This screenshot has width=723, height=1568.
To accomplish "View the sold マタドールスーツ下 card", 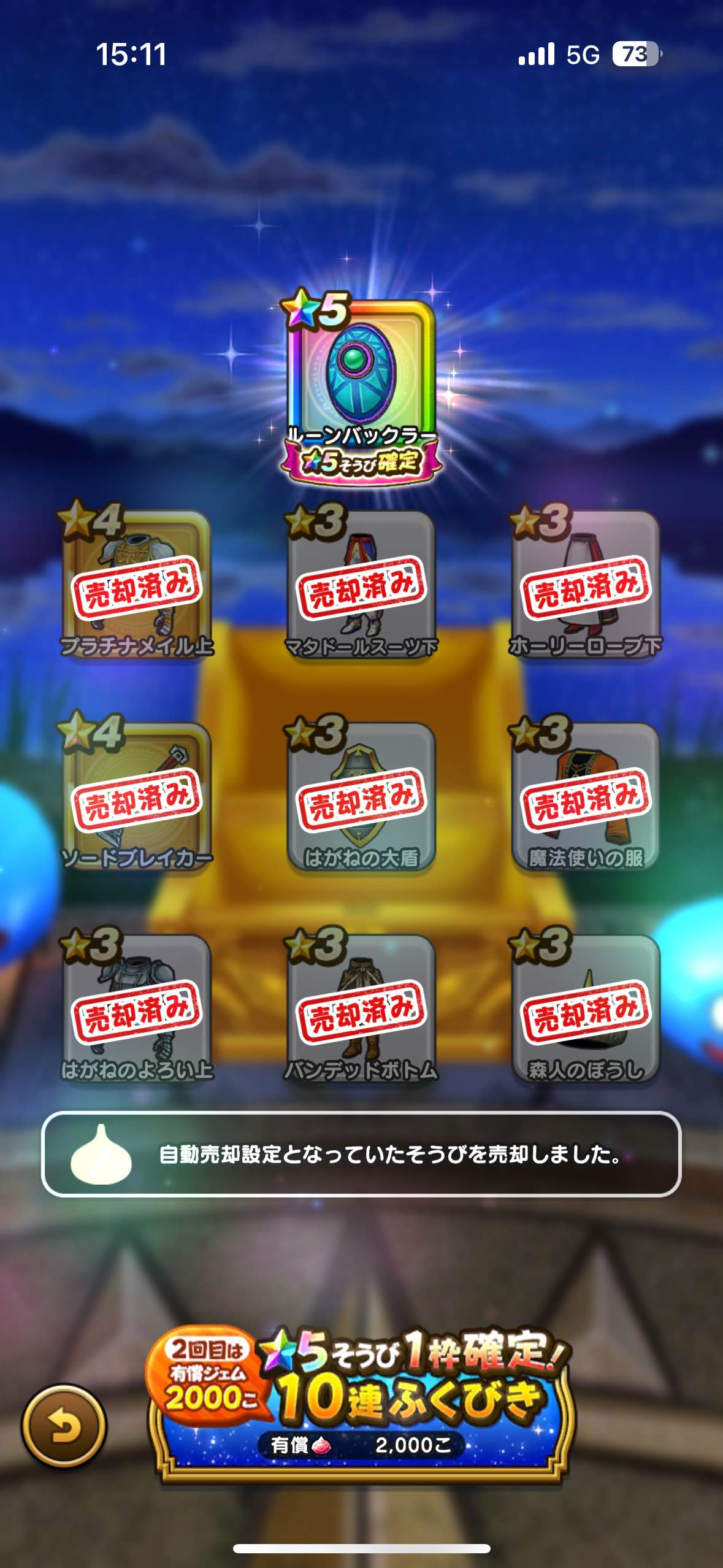I will [x=361, y=583].
